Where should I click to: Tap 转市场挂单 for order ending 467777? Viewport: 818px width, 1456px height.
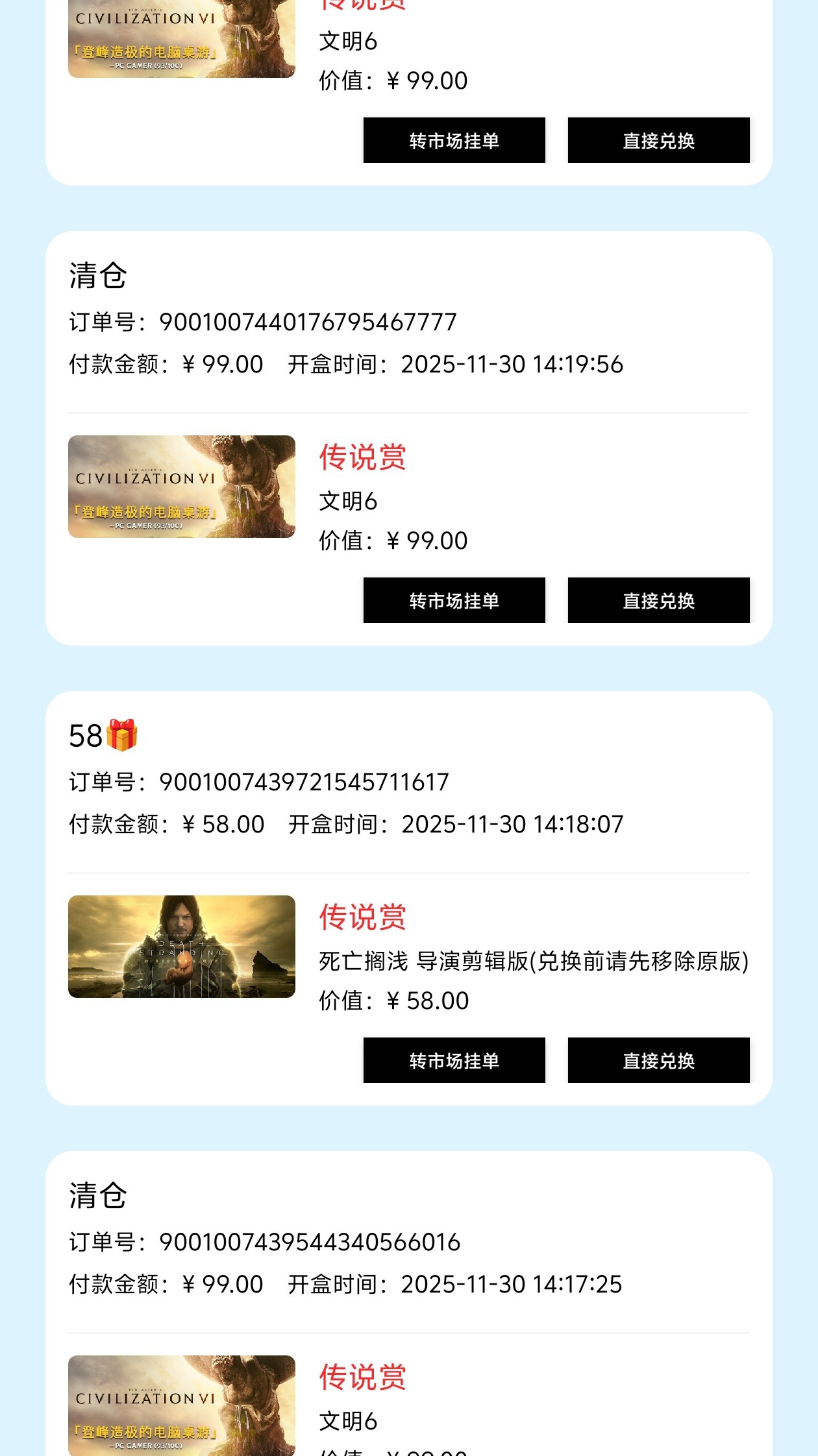[x=454, y=600]
